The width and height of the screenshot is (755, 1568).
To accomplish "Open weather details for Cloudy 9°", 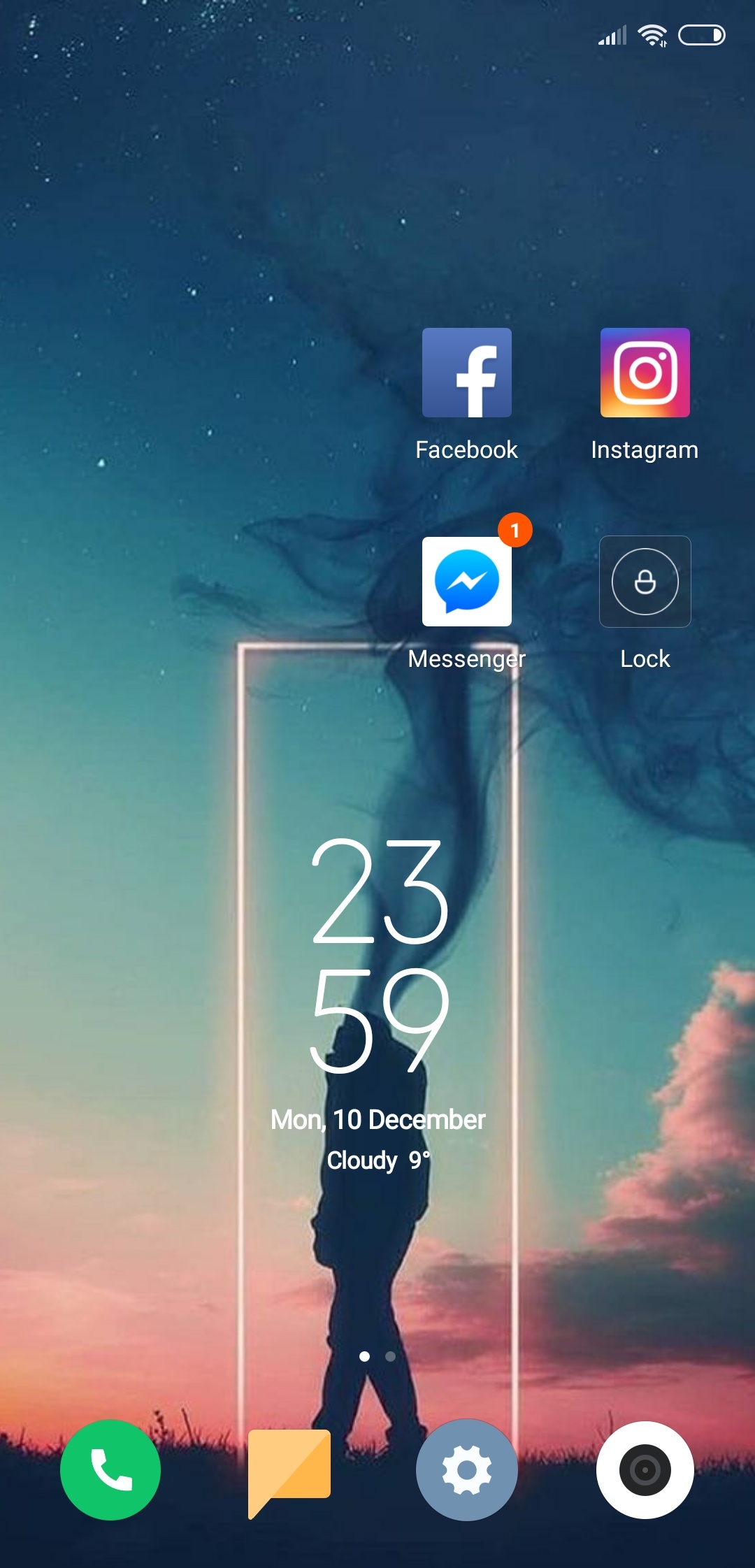I will [378, 1160].
